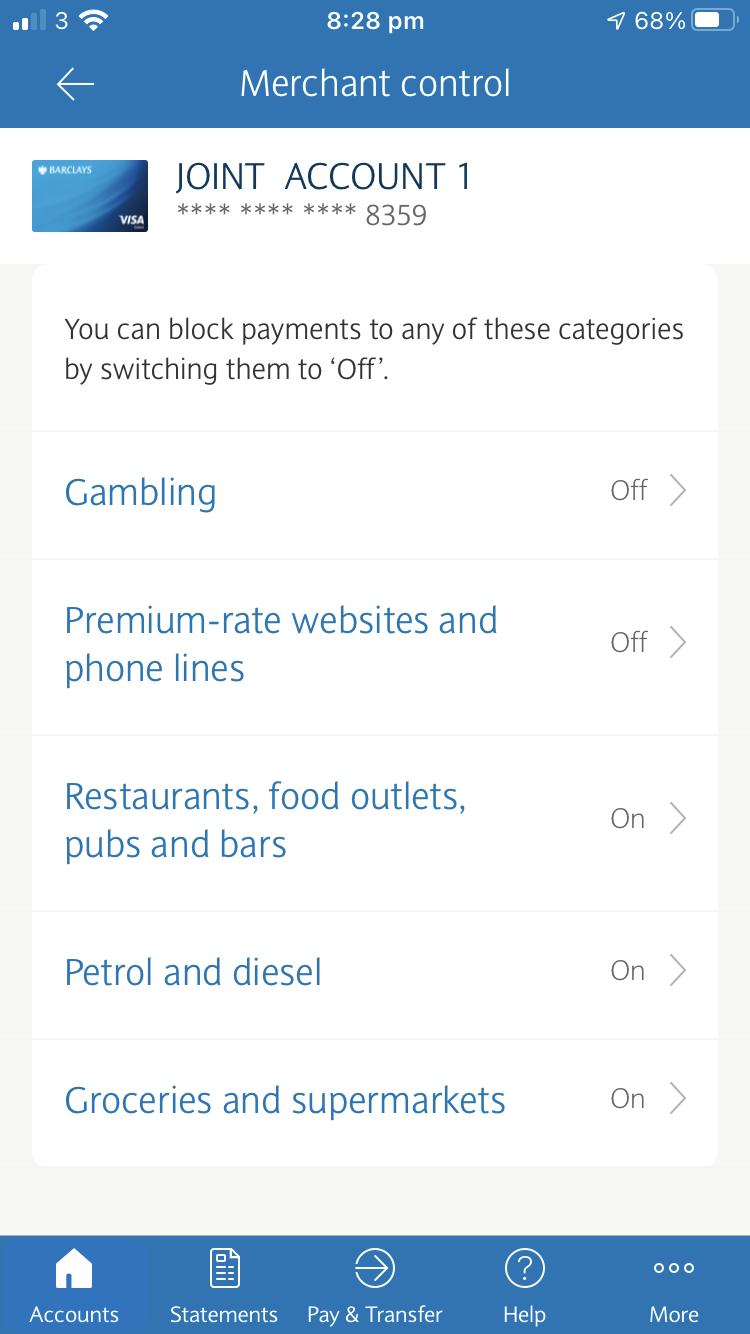Open the Statements tab
Viewport: 750px width, 1334px height.
224,1285
